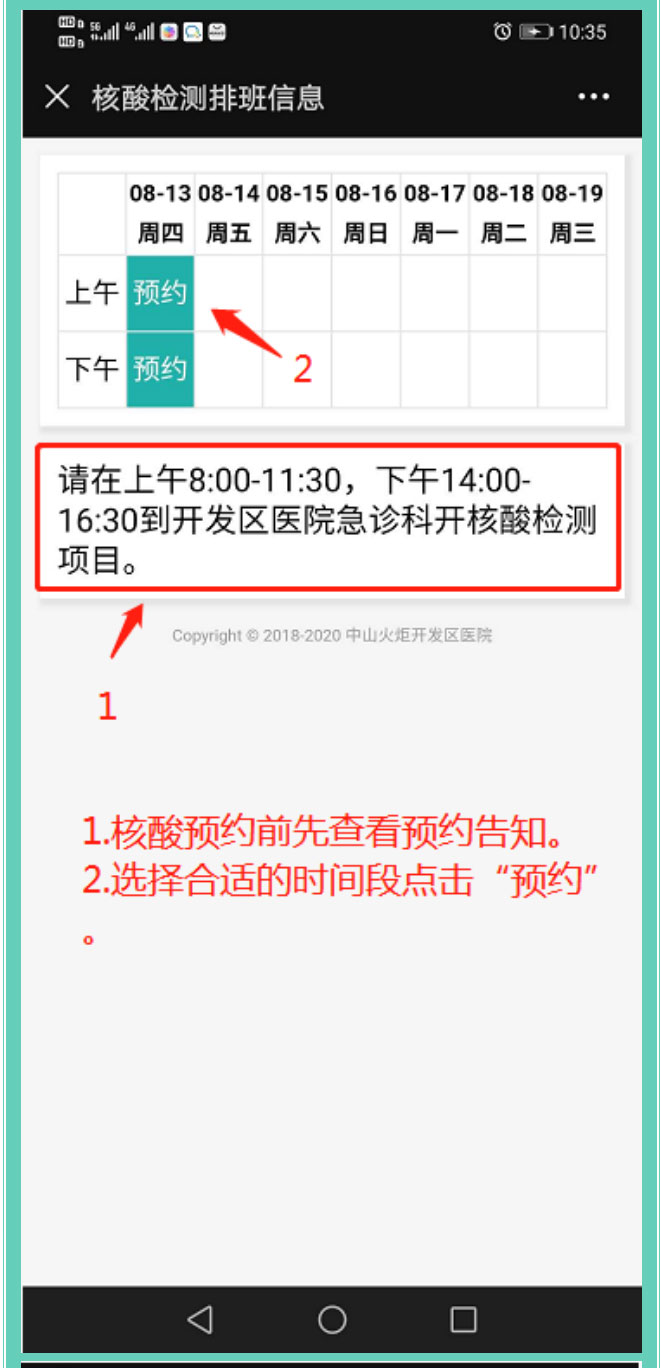This screenshot has width=661, height=1368.
Task: Open the three-dot overflow menu
Action: (x=593, y=97)
